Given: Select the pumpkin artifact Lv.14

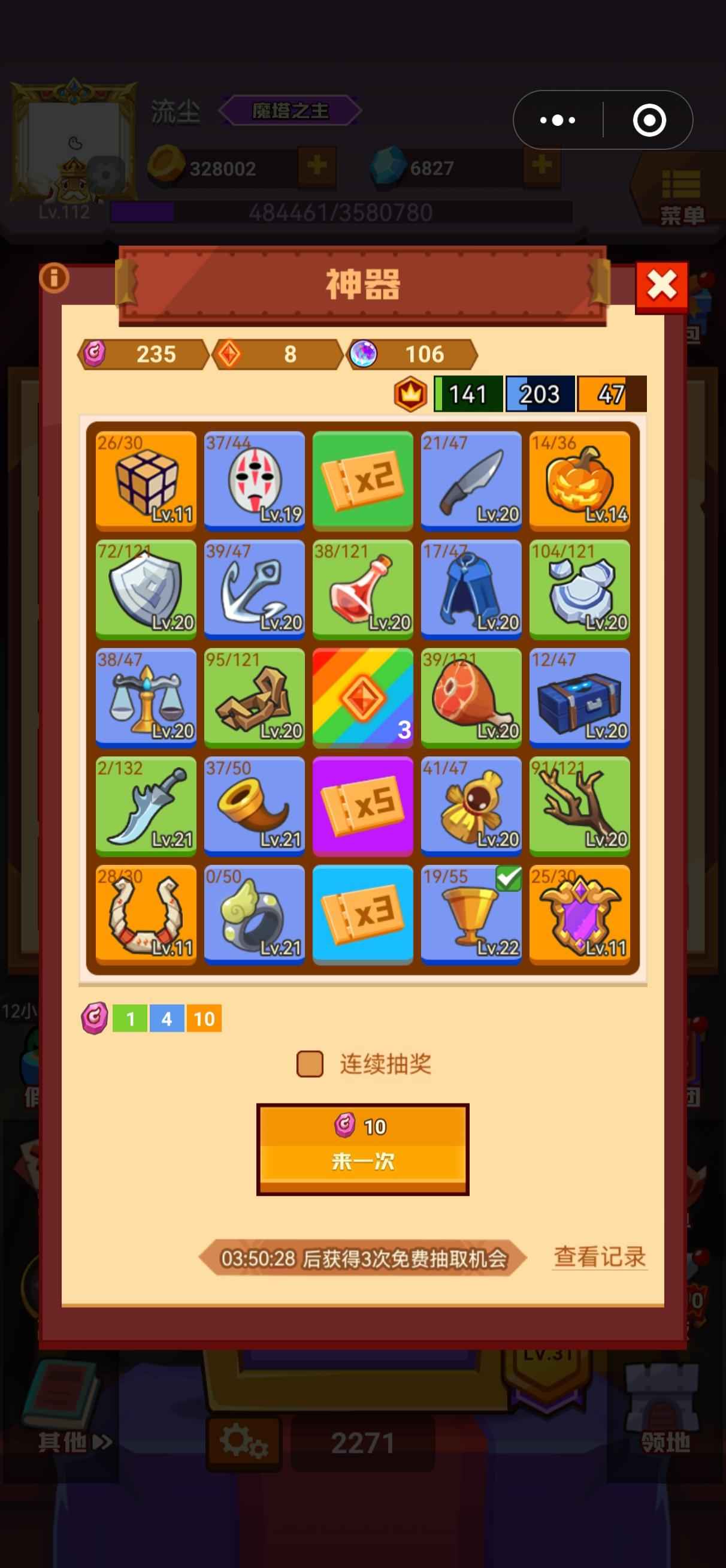Looking at the screenshot, I should (x=579, y=480).
